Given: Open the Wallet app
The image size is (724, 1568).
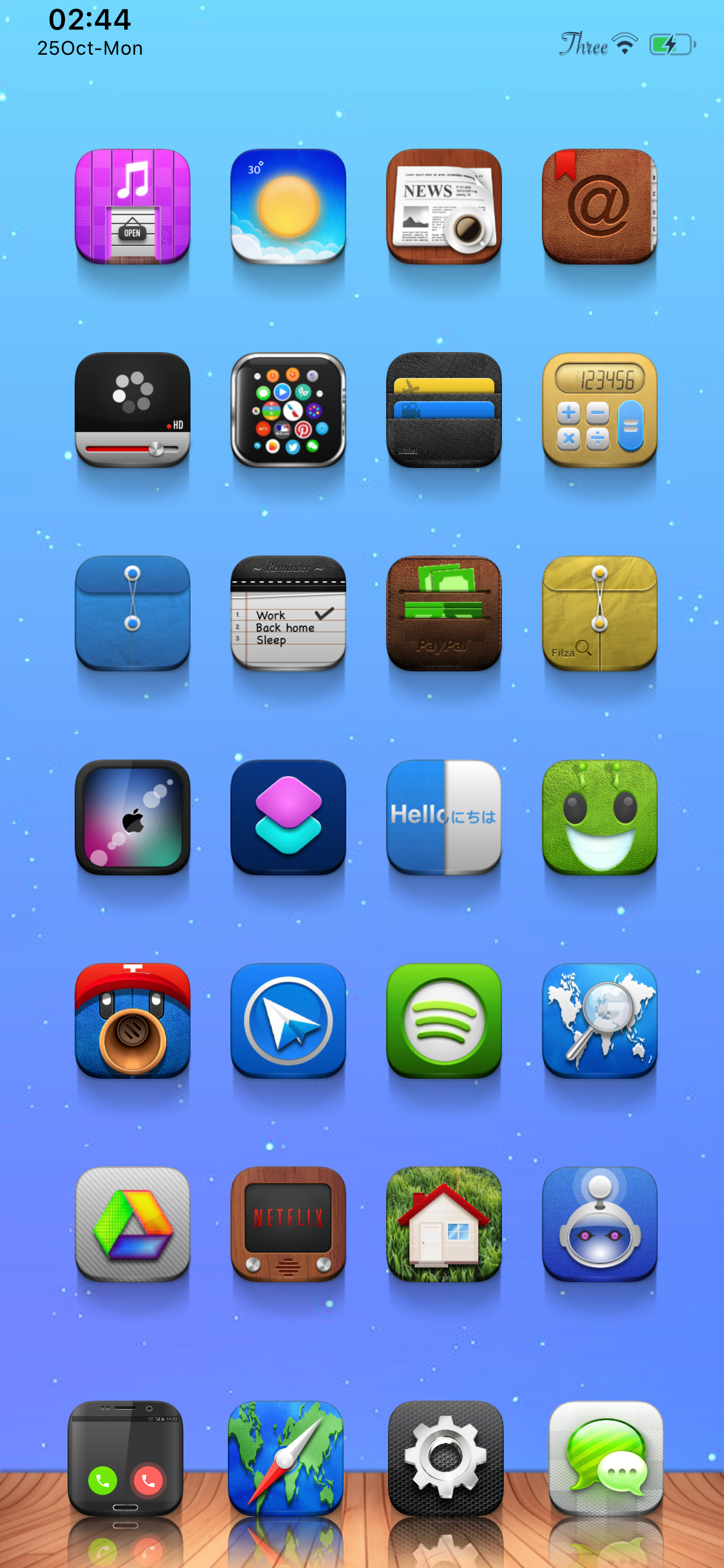Looking at the screenshot, I should (x=444, y=410).
